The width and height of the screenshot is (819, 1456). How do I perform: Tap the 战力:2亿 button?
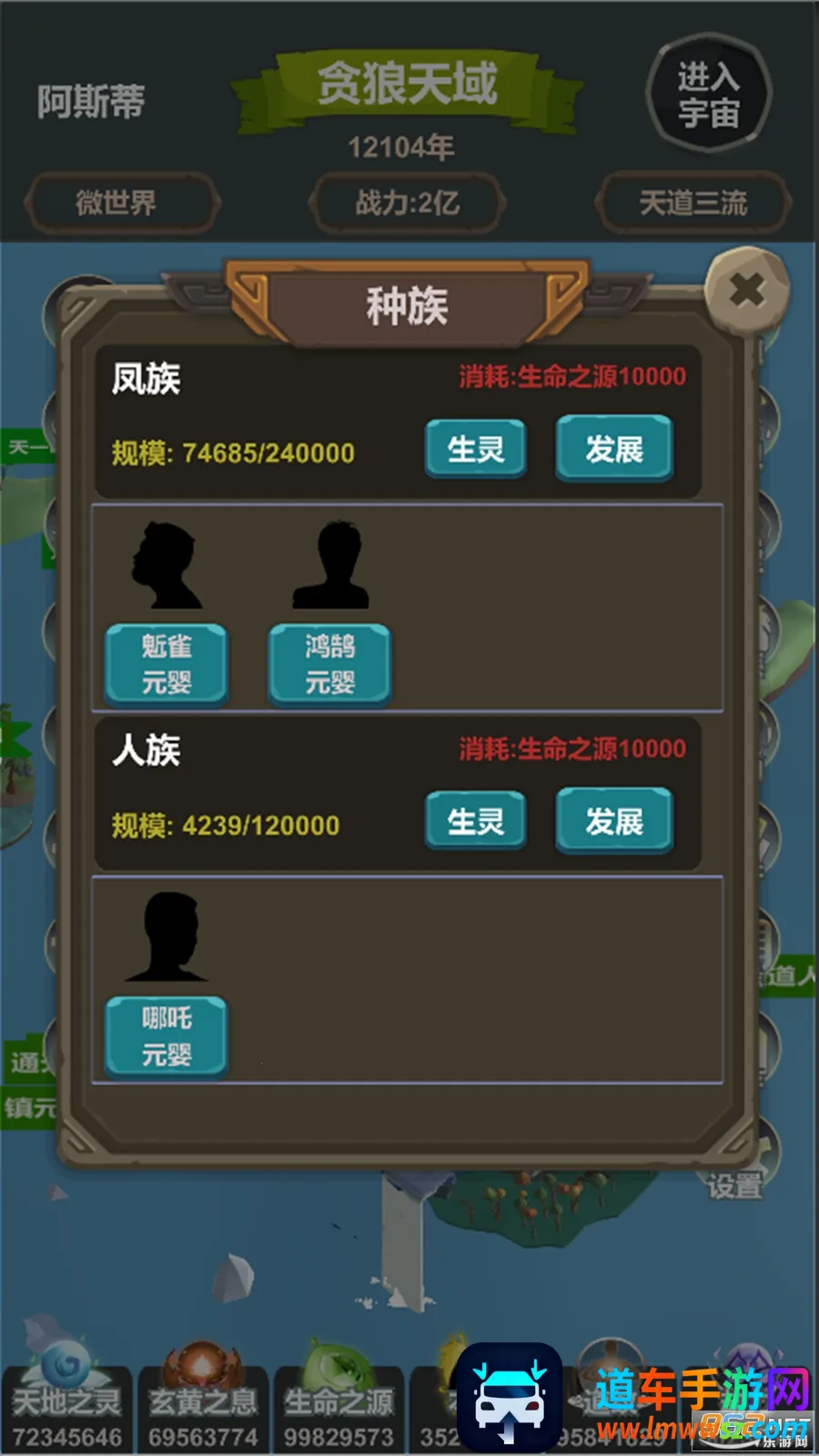(407, 202)
